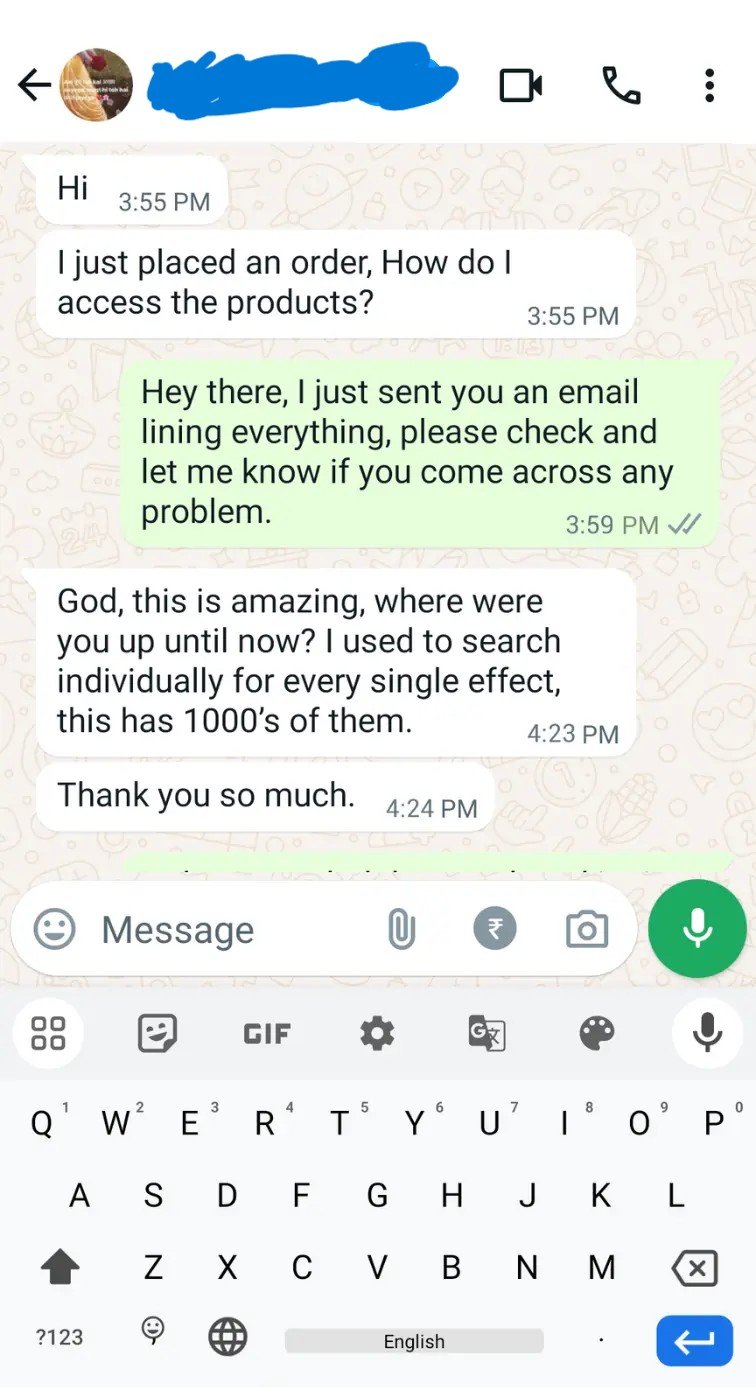Image resolution: width=756 pixels, height=1400 pixels.
Task: Open the keyboard translate tool
Action: 487,1033
